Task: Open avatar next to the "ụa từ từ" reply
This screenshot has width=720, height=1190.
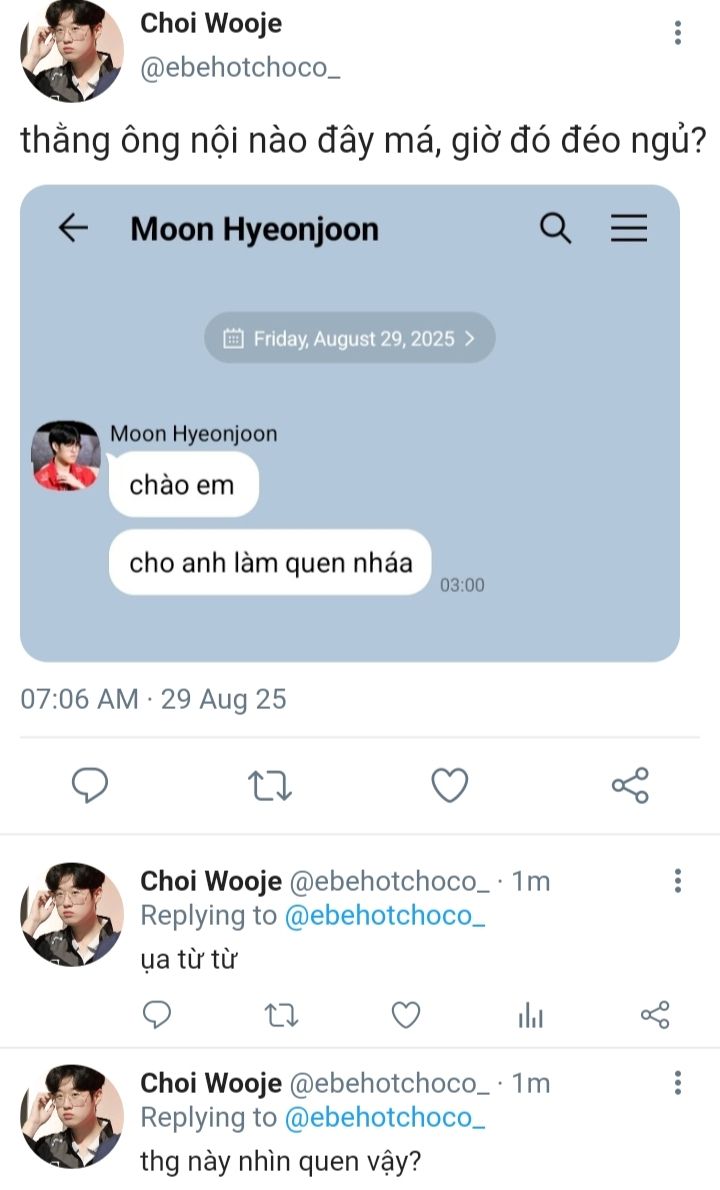Action: pos(72,914)
